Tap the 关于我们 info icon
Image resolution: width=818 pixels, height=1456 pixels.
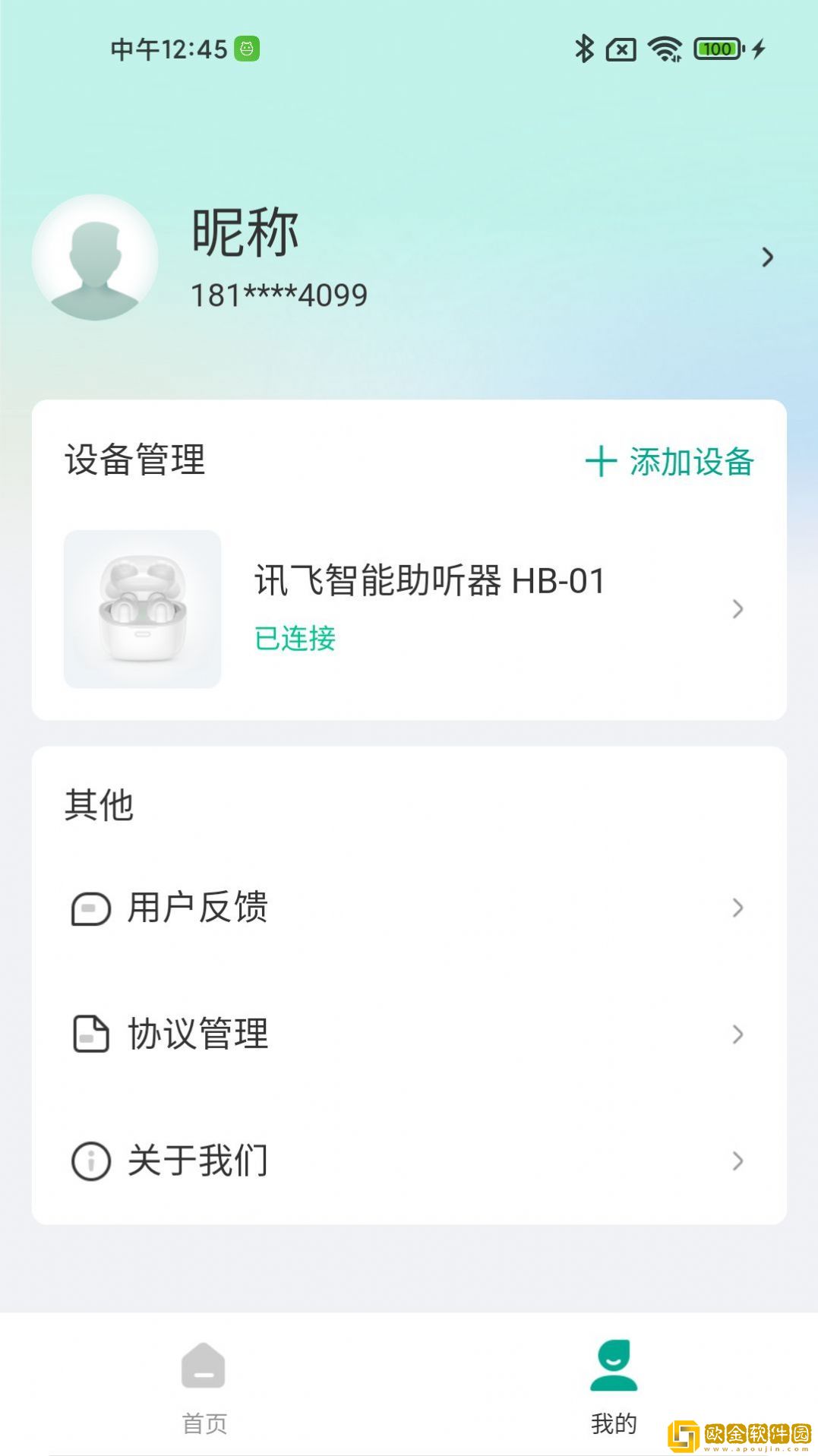coord(89,1160)
